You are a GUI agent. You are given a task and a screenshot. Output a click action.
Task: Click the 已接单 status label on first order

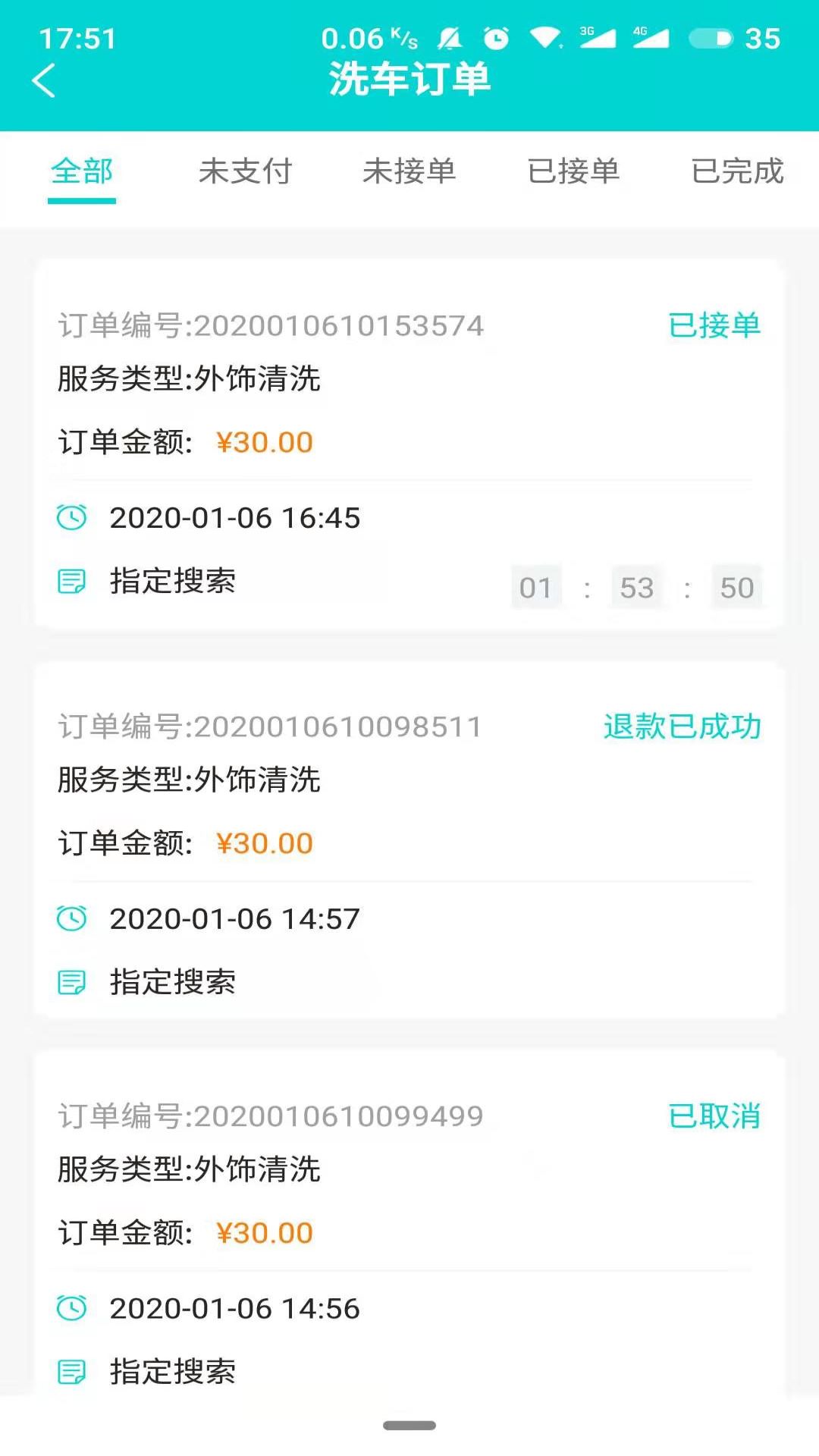[x=714, y=326]
